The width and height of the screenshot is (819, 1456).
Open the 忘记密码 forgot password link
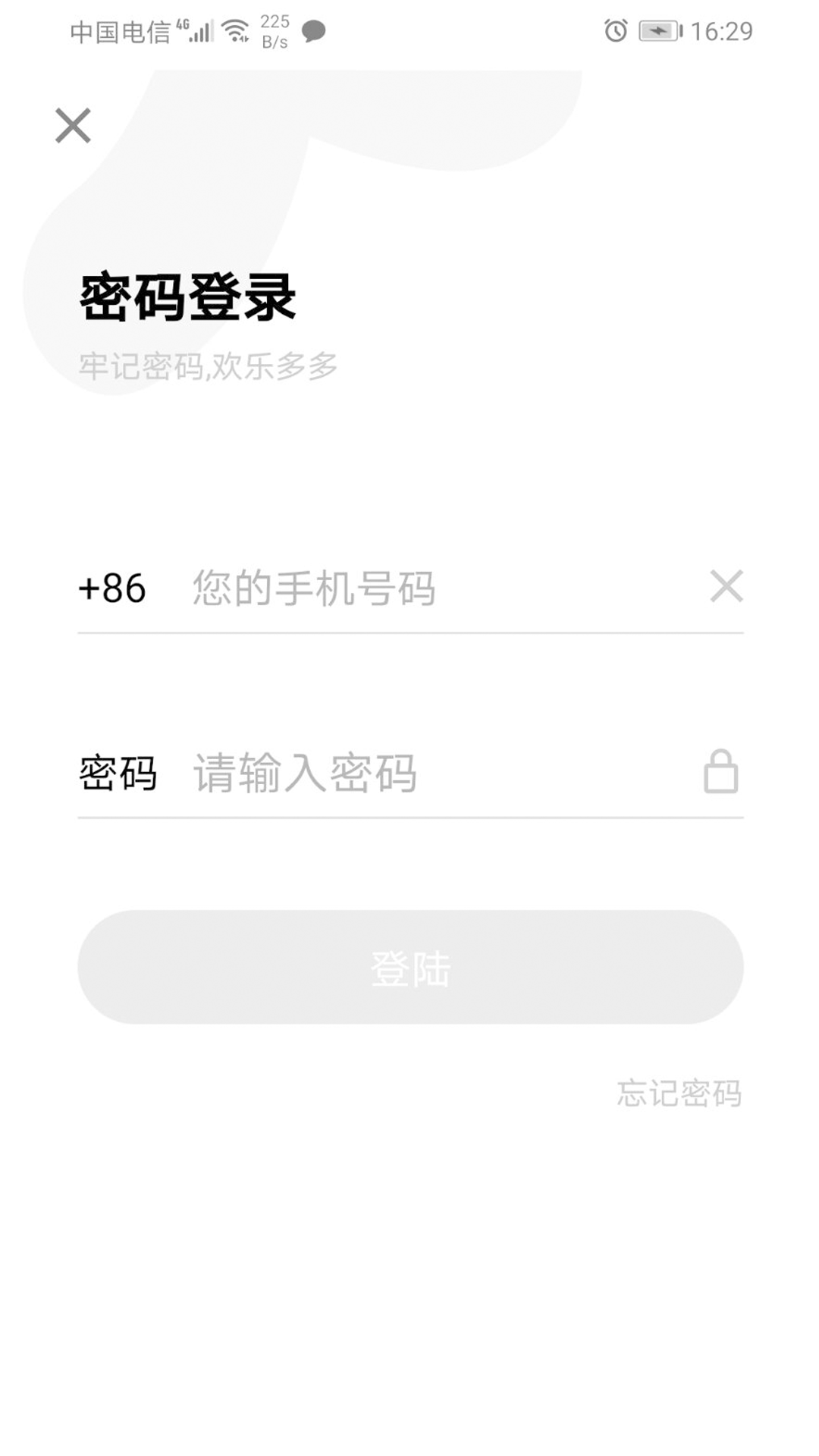[679, 1093]
